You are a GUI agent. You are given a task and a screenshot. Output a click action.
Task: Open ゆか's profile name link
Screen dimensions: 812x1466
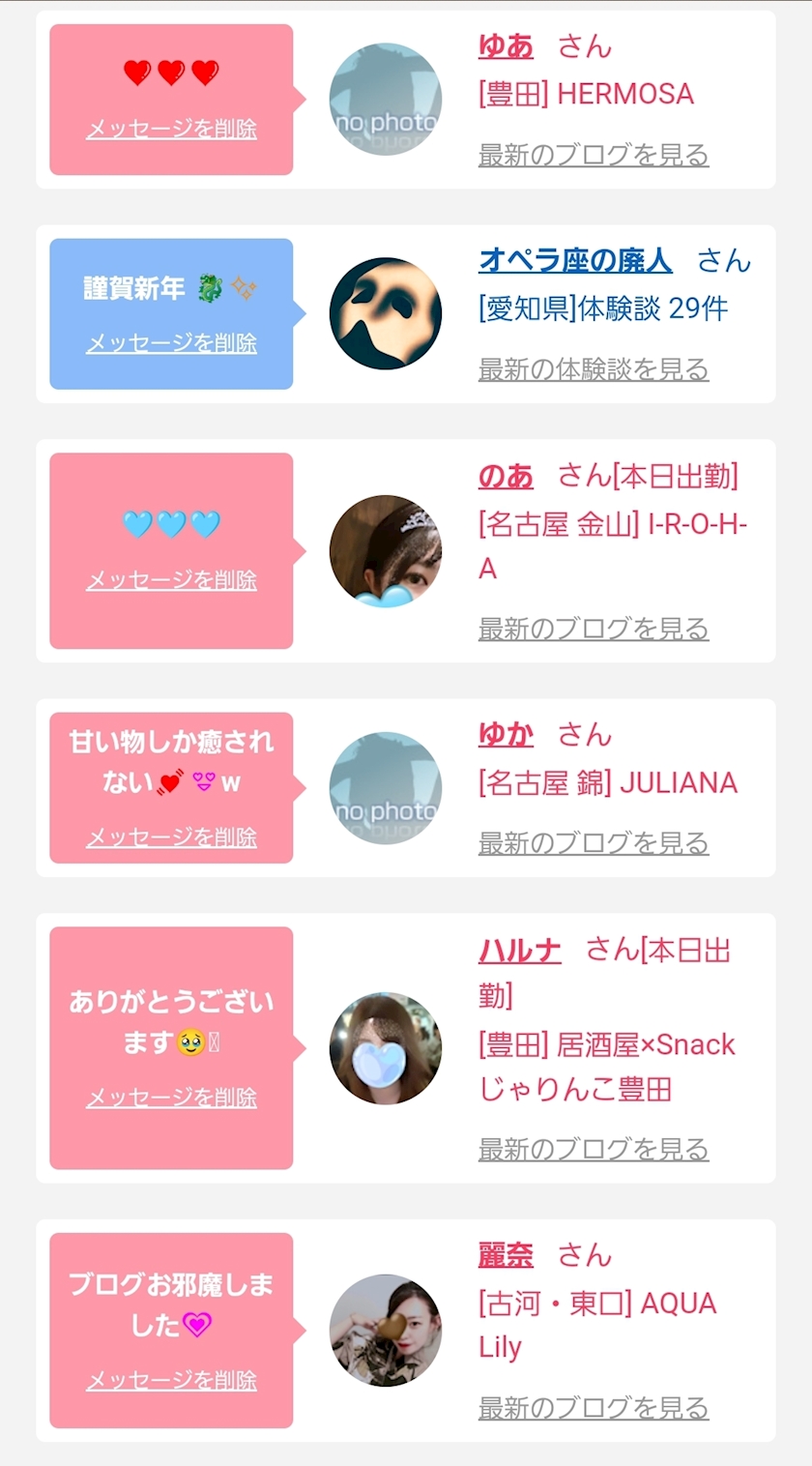[x=506, y=735]
